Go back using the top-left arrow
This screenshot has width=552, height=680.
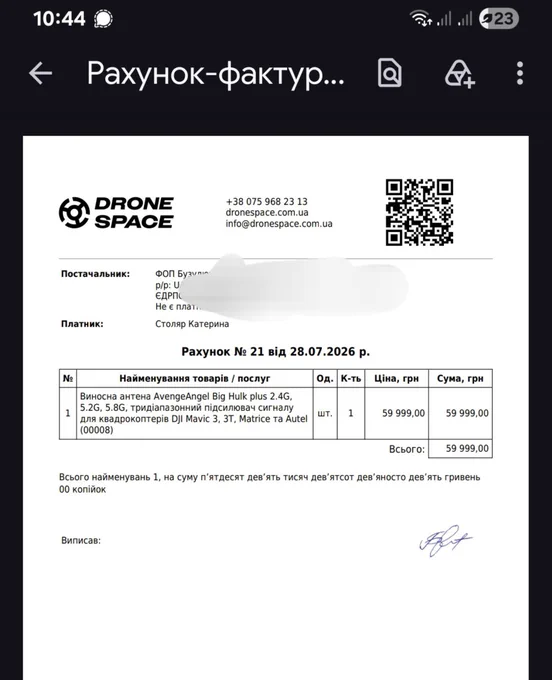pyautogui.click(x=41, y=73)
